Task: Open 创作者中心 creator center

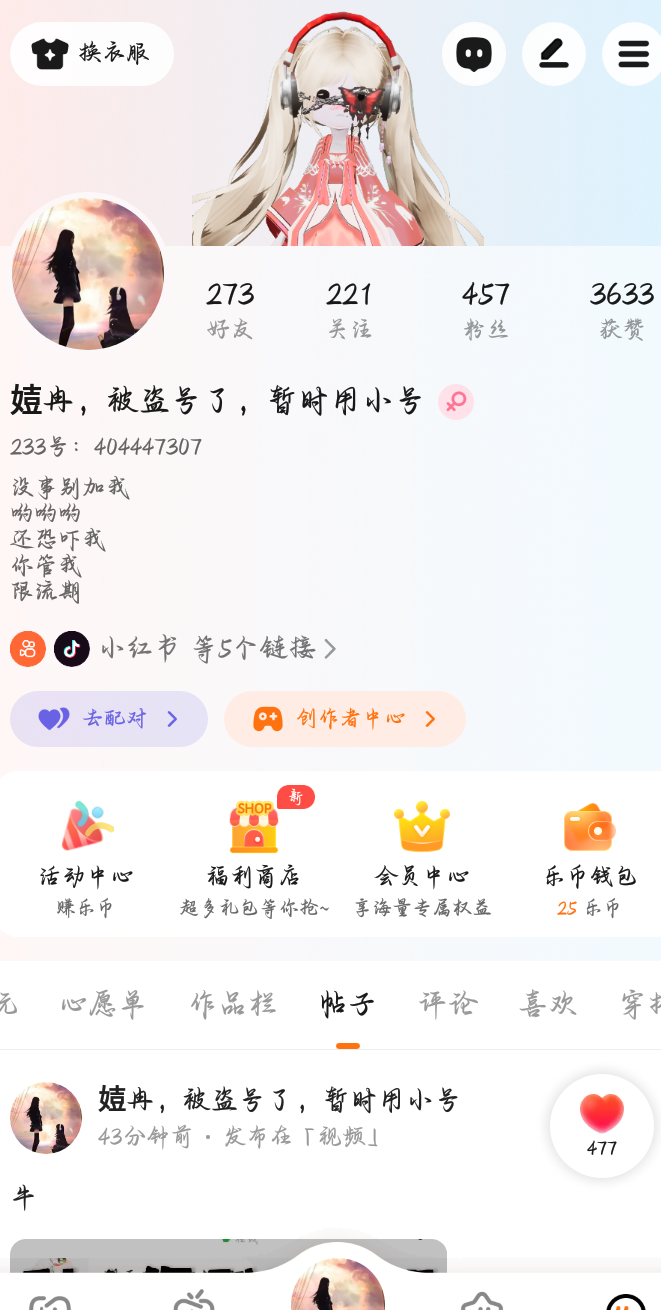Action: coord(345,718)
